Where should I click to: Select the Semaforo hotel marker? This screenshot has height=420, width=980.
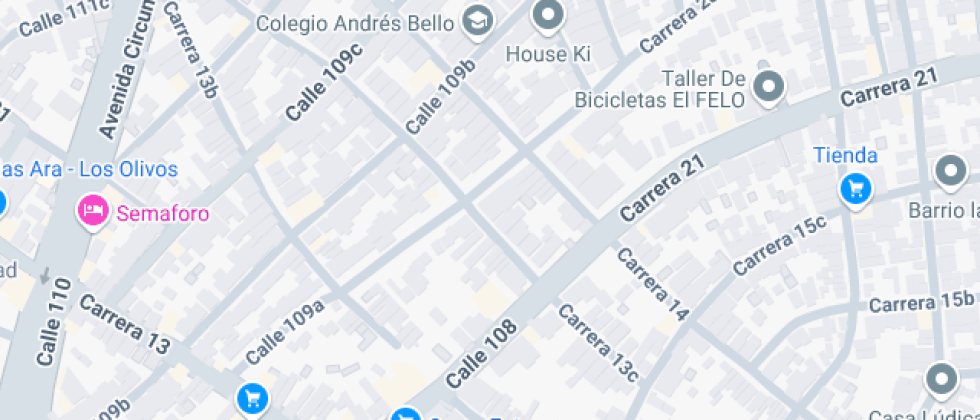pyautogui.click(x=93, y=212)
